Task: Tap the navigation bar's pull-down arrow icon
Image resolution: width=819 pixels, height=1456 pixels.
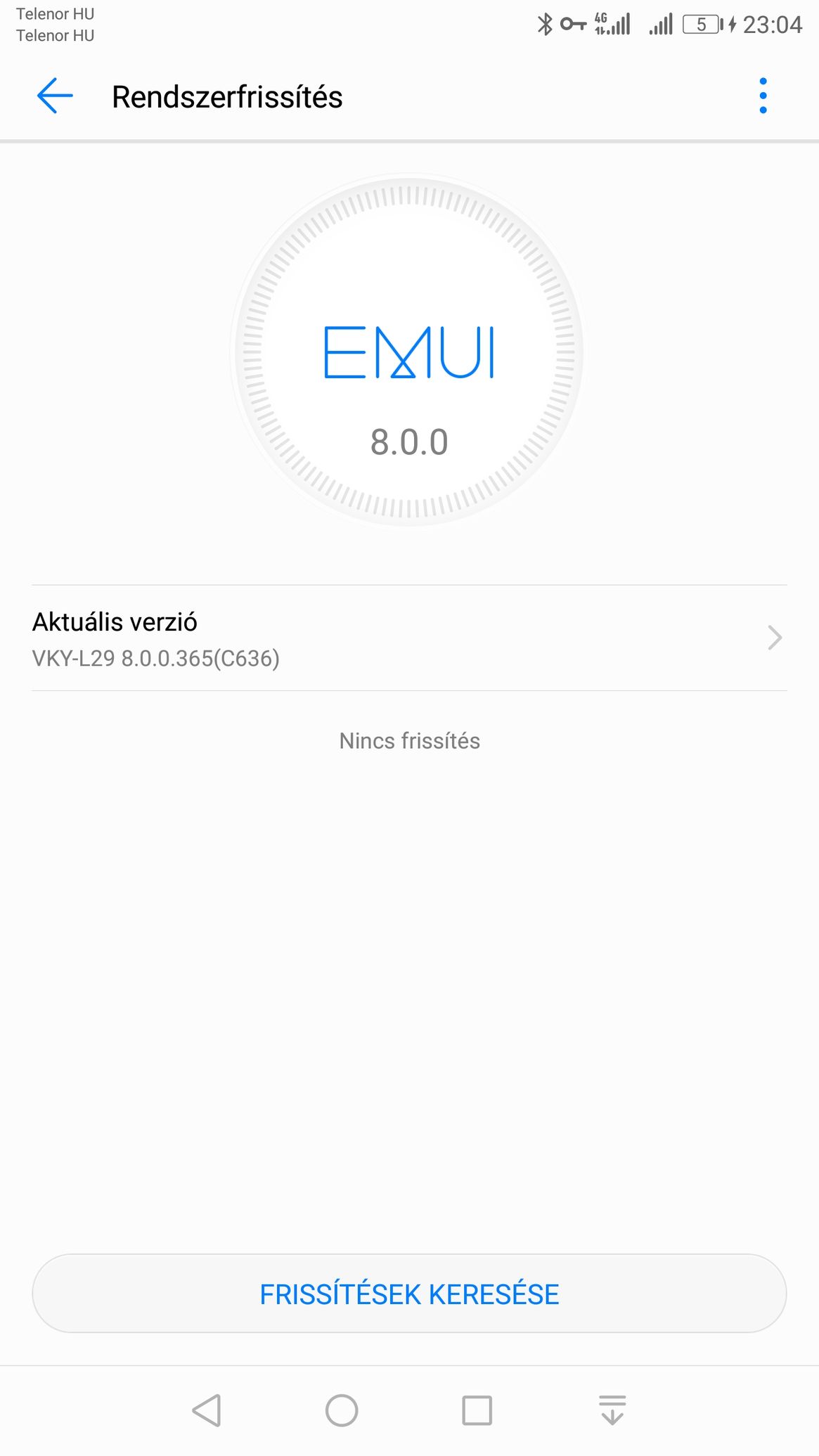Action: point(612,1410)
